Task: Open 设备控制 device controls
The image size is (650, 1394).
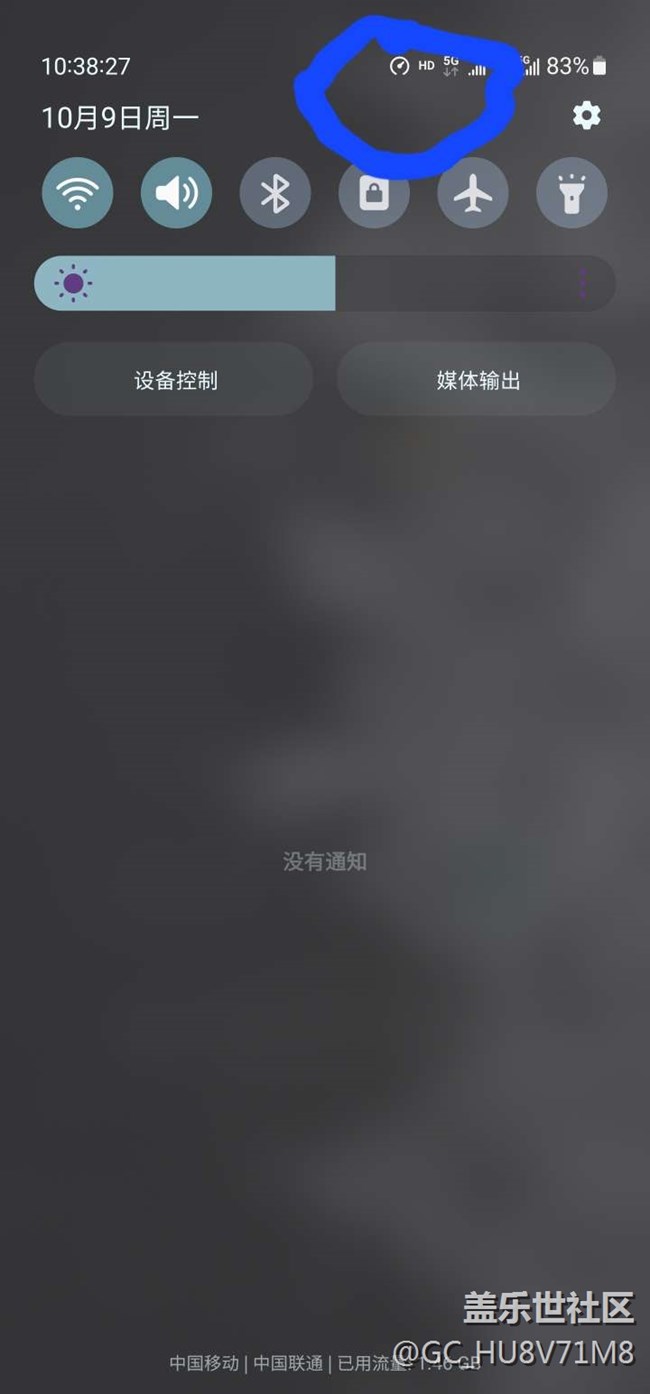Action: point(175,380)
